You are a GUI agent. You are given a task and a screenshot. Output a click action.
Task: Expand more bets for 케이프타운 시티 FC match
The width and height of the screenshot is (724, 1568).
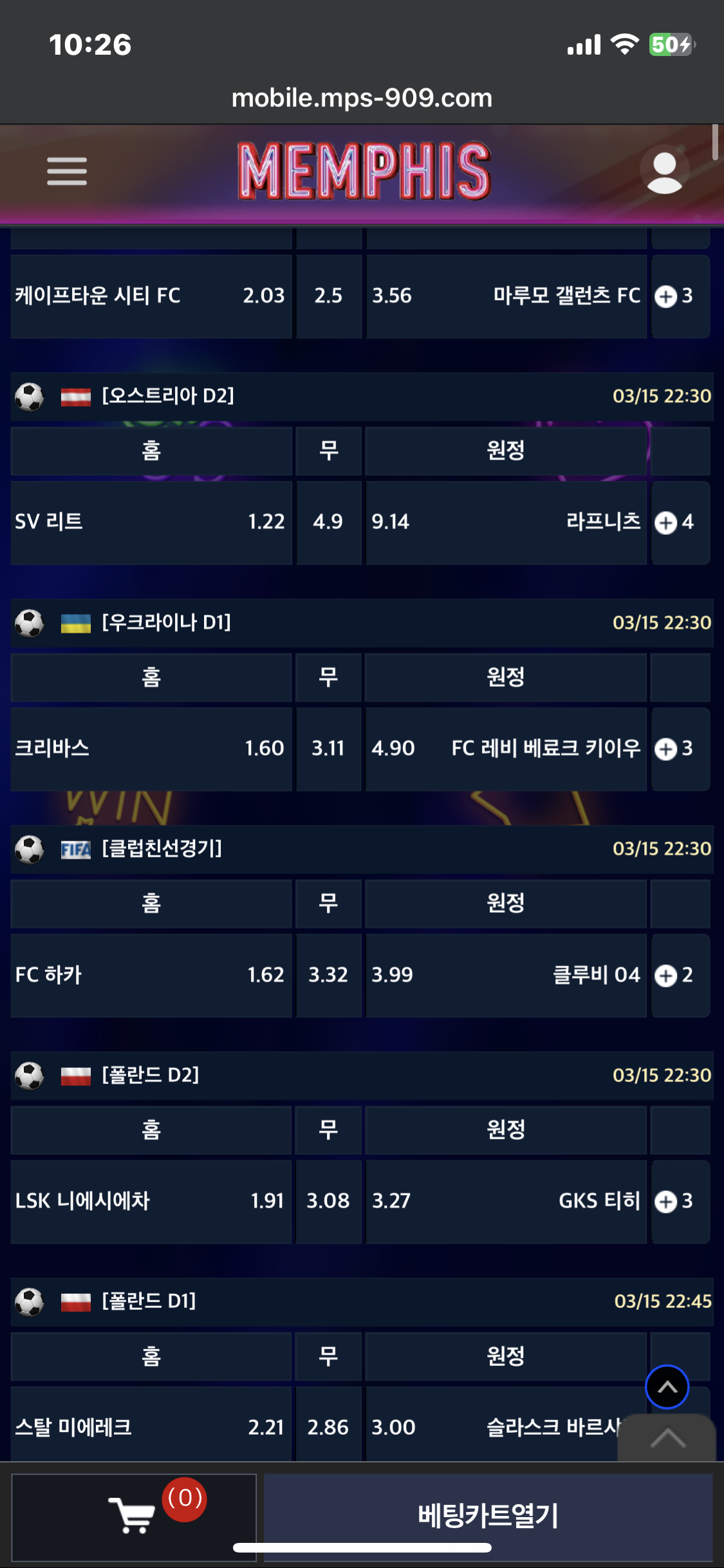680,296
